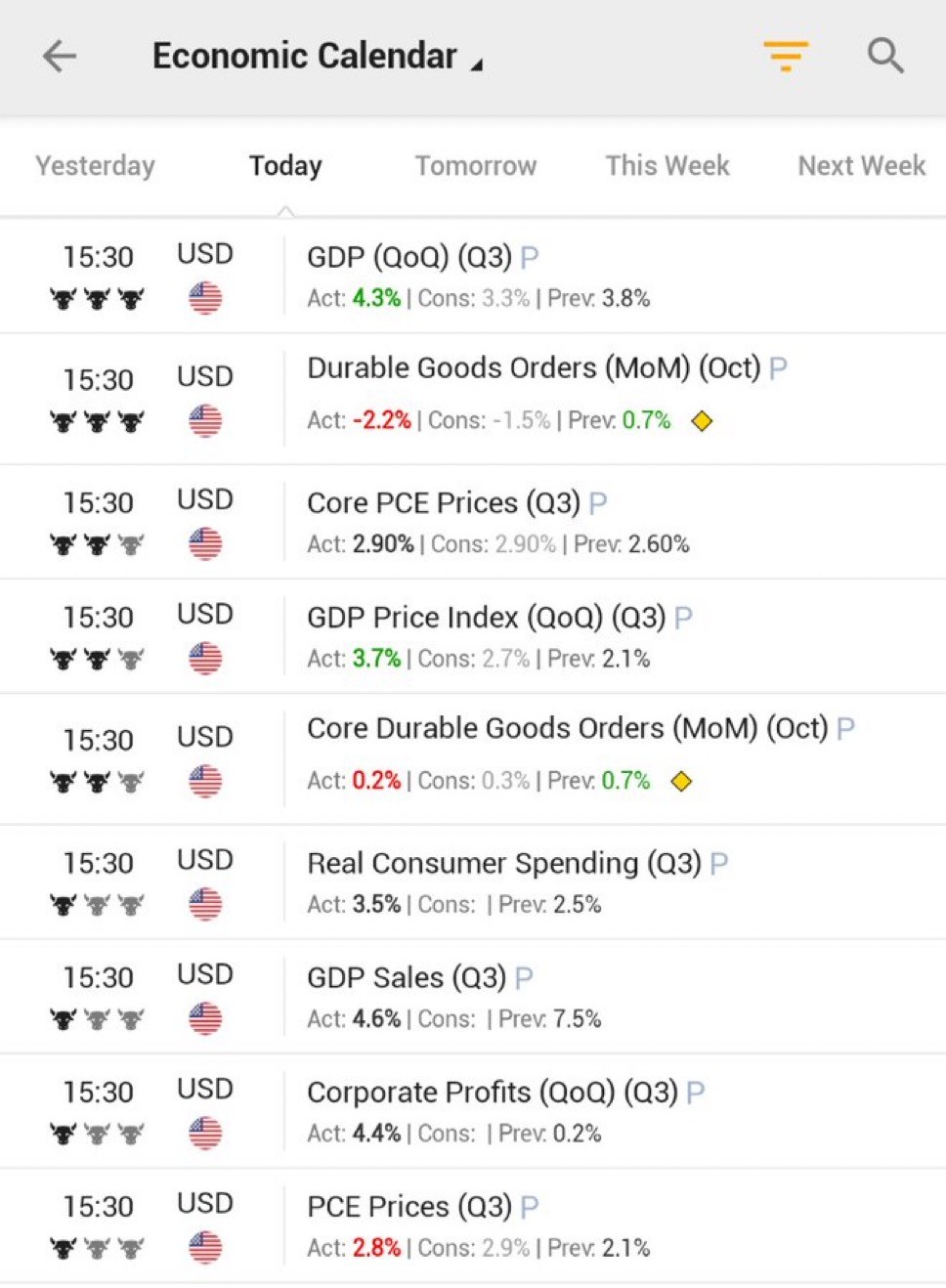This screenshot has width=946, height=1288.
Task: Select the Today tab
Action: tap(285, 166)
